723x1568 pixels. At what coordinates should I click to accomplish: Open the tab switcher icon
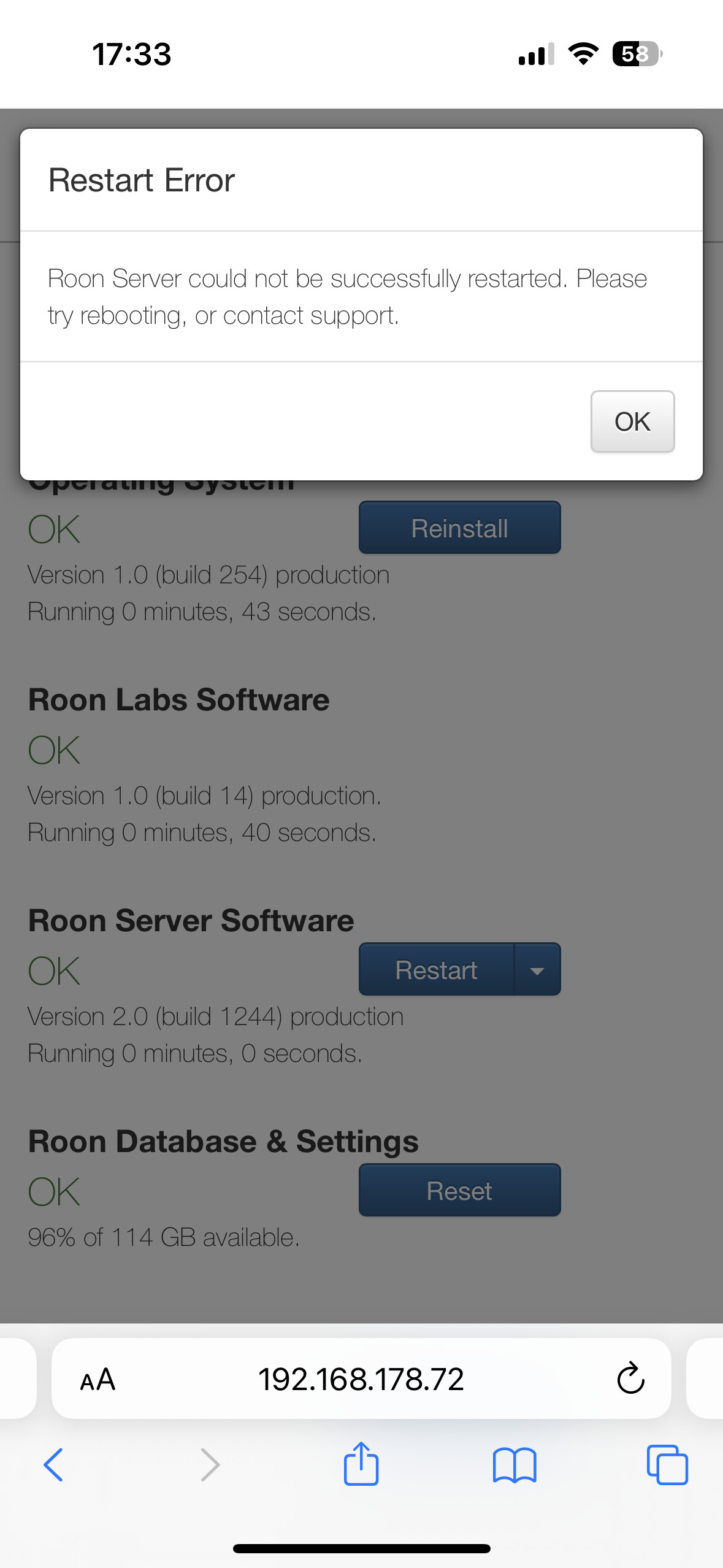pyautogui.click(x=668, y=1466)
